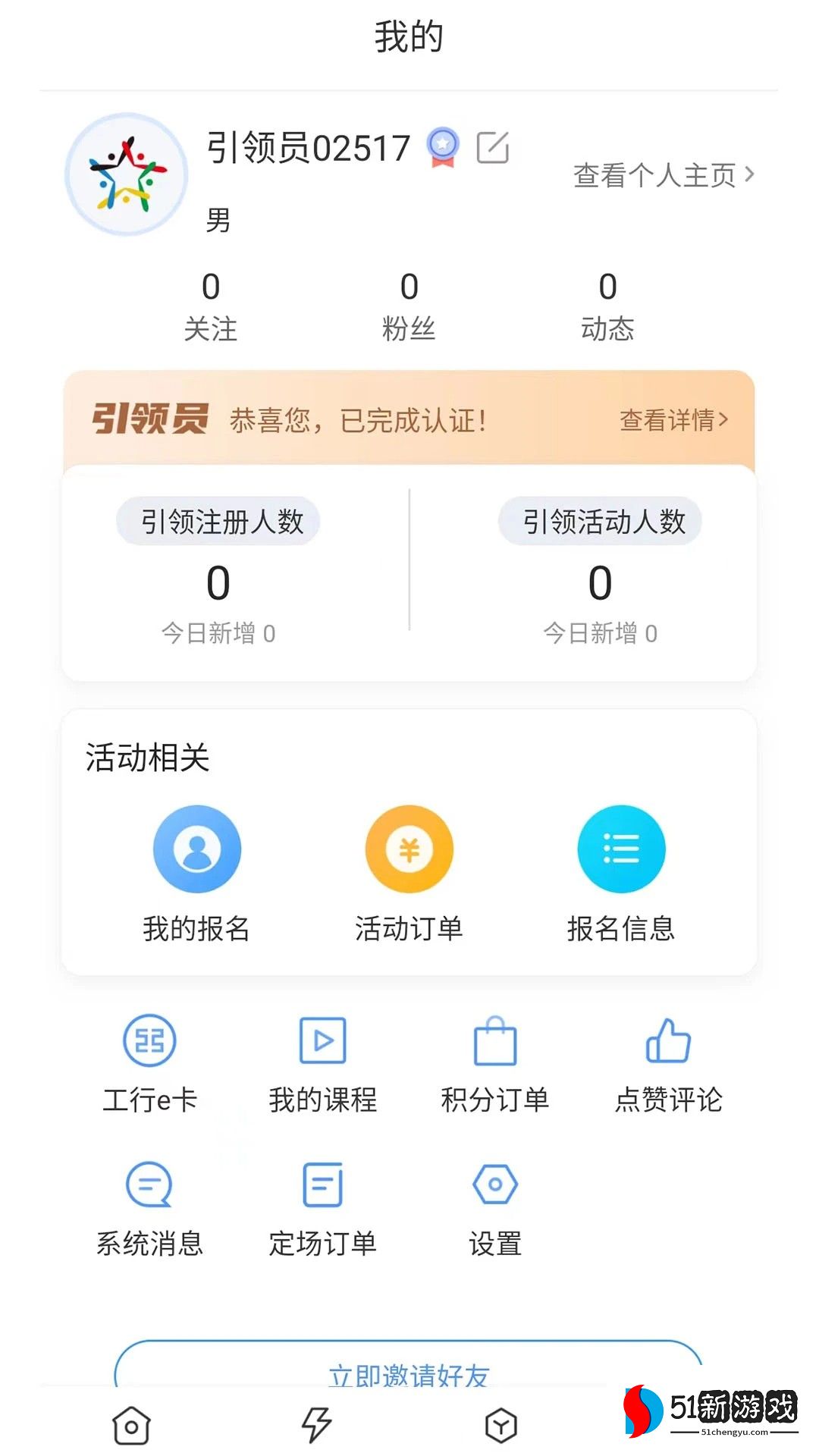Image resolution: width=819 pixels, height=1456 pixels.
Task: Tap 立即邀请好友 invite button
Action: point(409,1370)
